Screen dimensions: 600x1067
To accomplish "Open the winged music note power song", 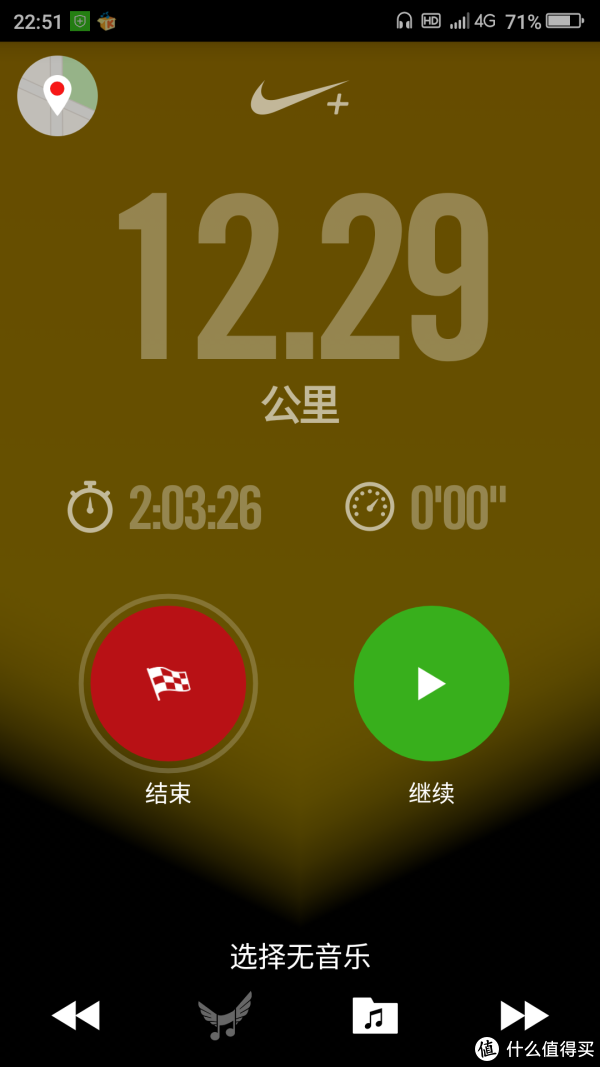I will click(x=225, y=1015).
